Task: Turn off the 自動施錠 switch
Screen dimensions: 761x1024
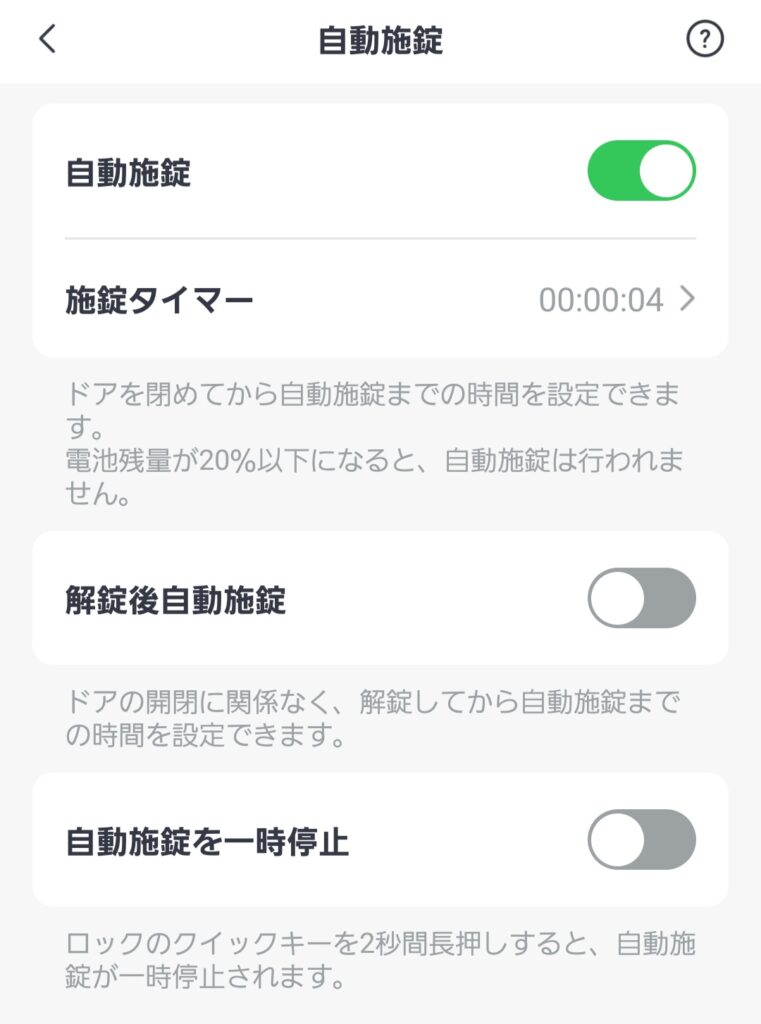Action: coord(641,171)
